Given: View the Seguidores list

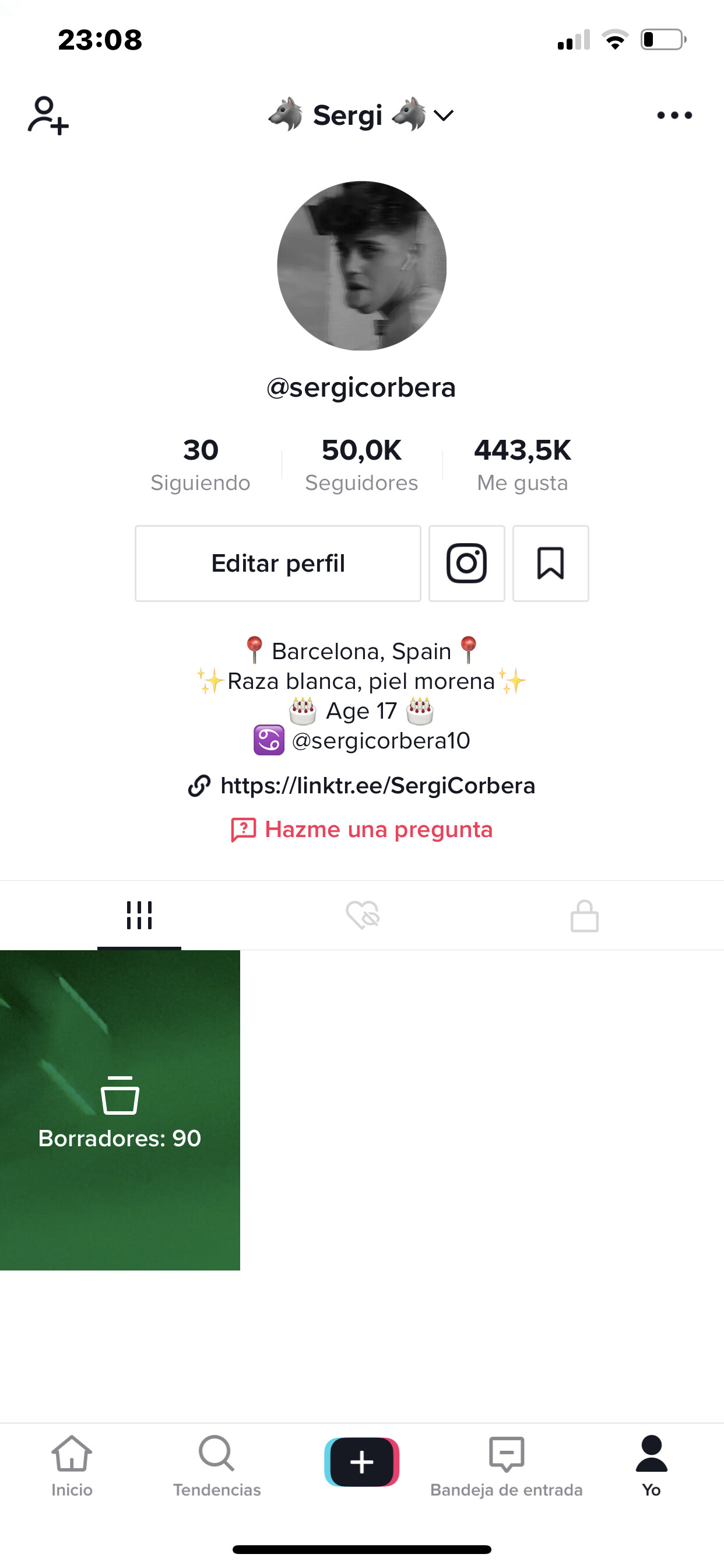Looking at the screenshot, I should [361, 464].
